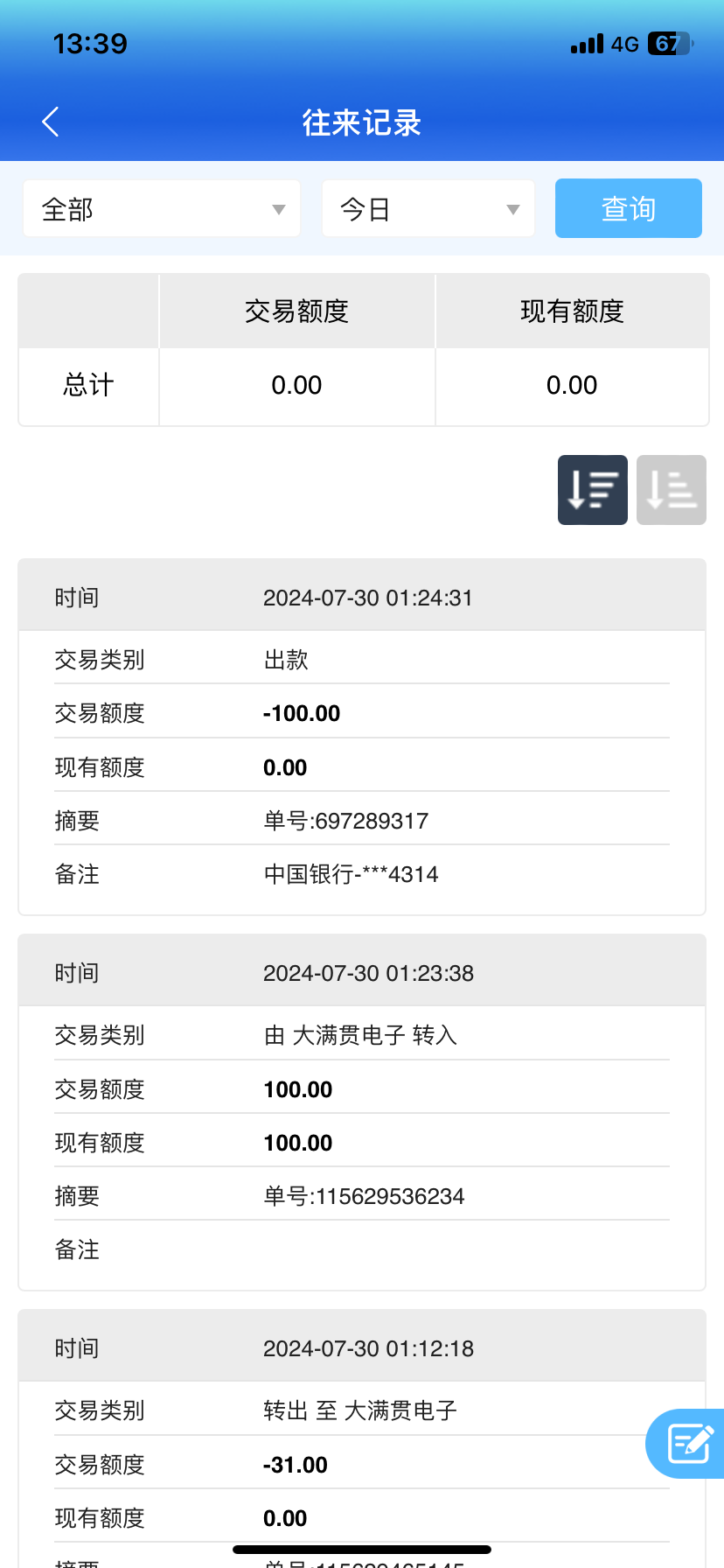
Task: Switch to the grey ascending sort icon
Action: [x=671, y=490]
